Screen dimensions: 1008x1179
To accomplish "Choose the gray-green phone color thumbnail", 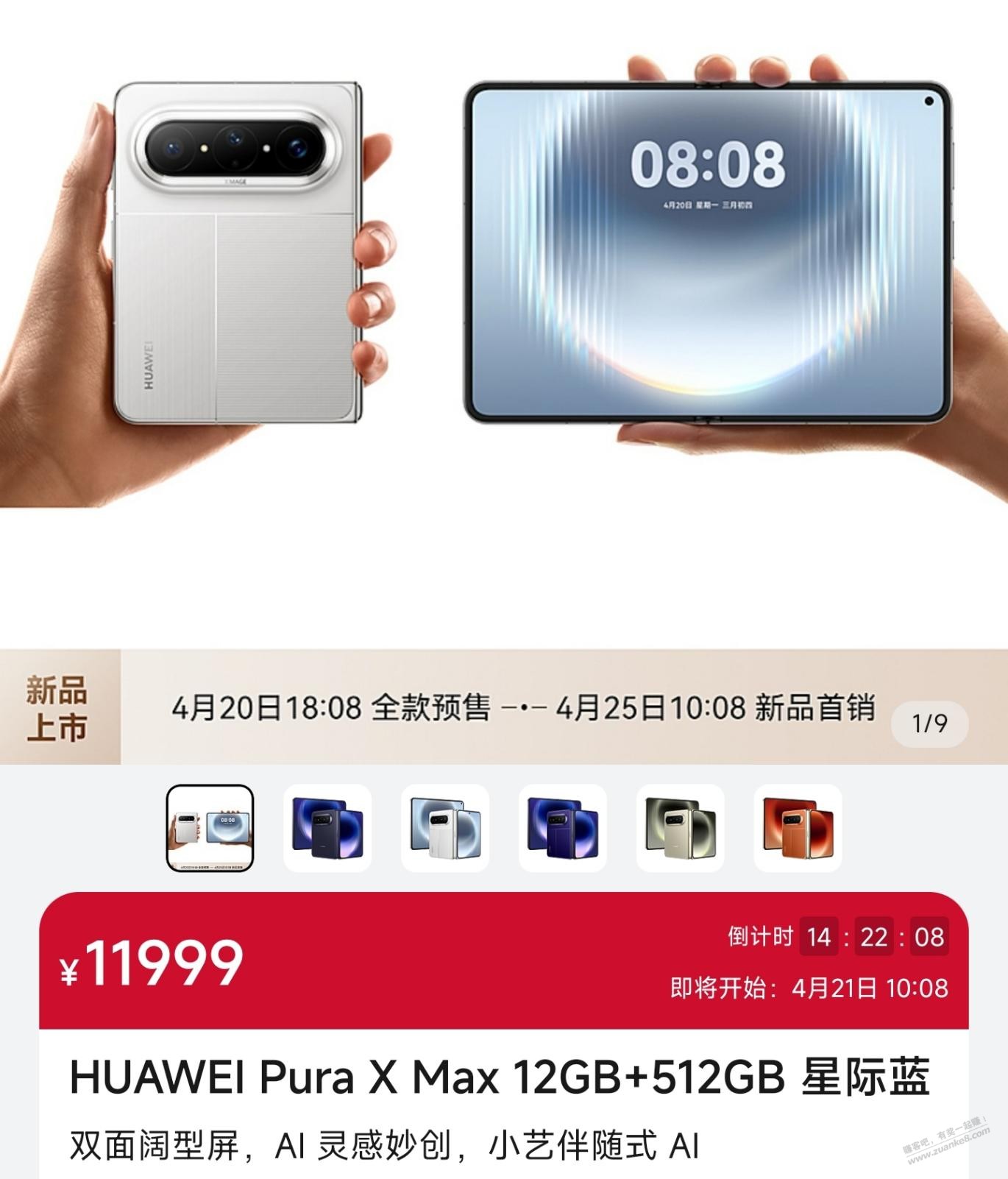I will click(681, 828).
